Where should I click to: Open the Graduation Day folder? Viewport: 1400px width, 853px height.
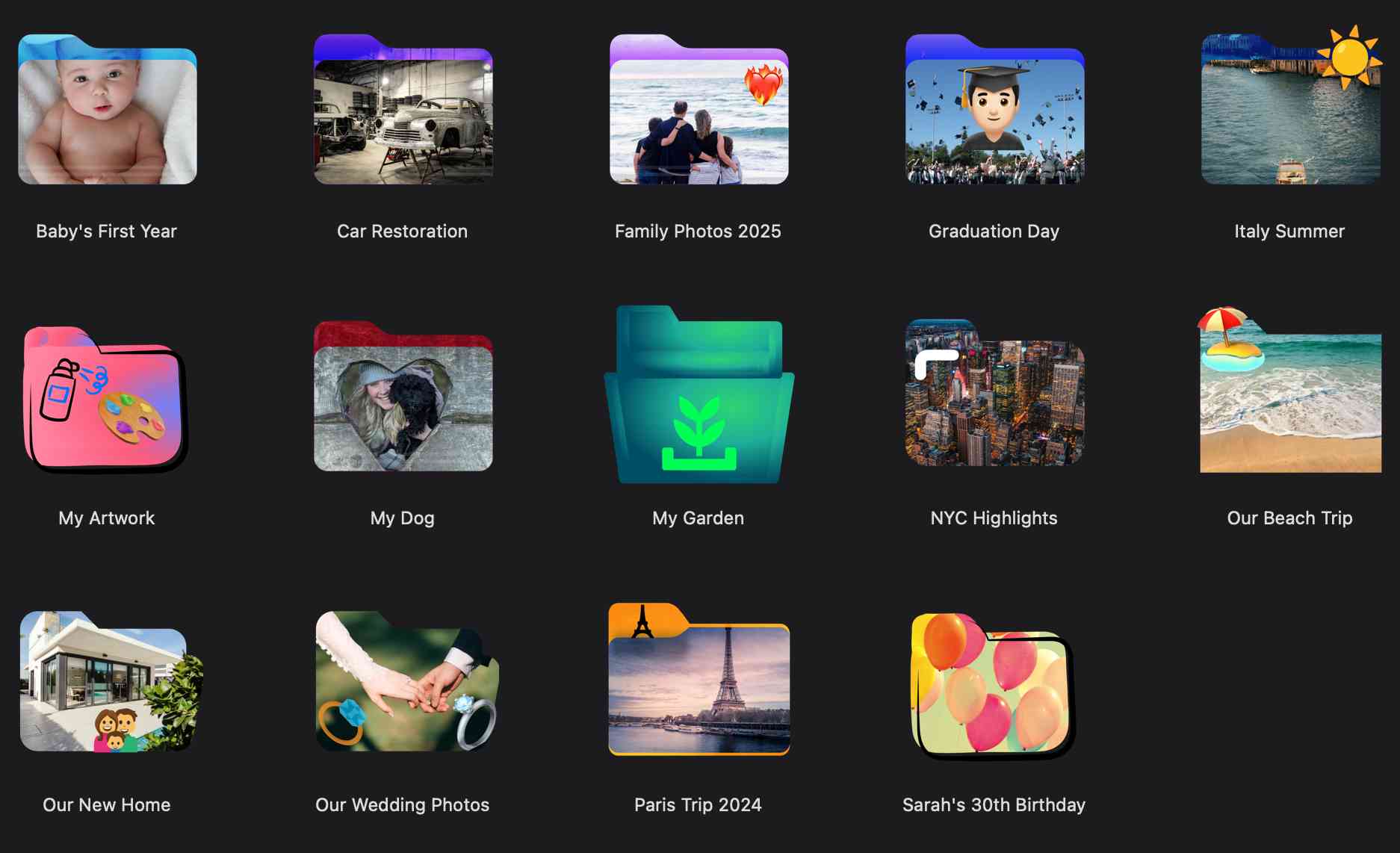pyautogui.click(x=994, y=112)
